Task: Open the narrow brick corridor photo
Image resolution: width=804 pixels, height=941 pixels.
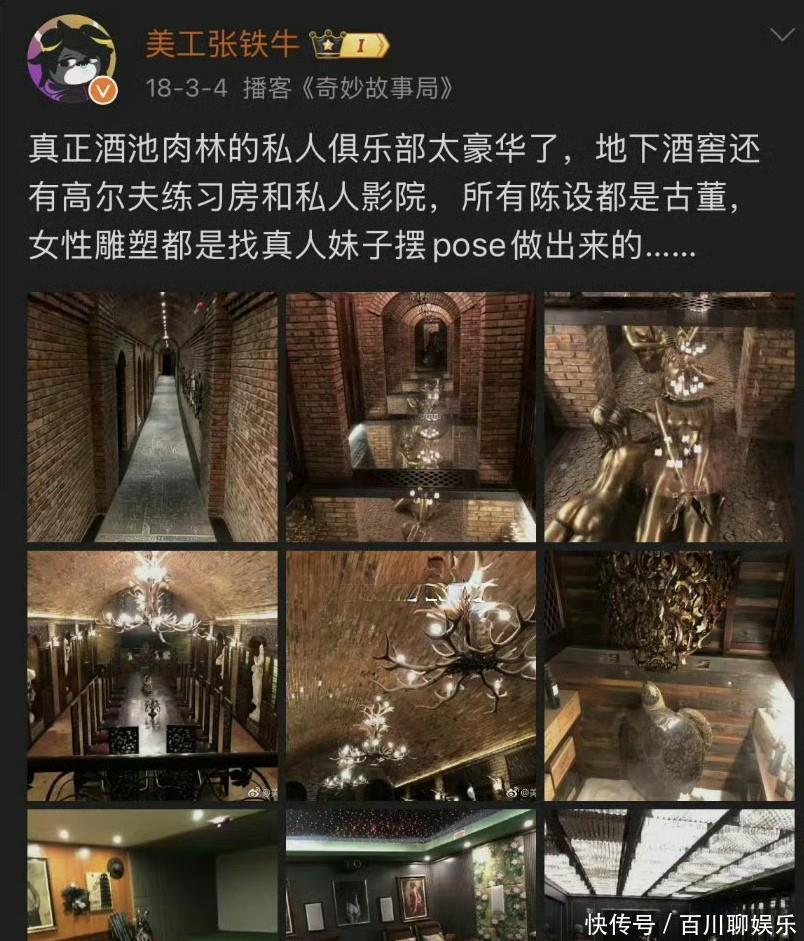Action: click(152, 417)
